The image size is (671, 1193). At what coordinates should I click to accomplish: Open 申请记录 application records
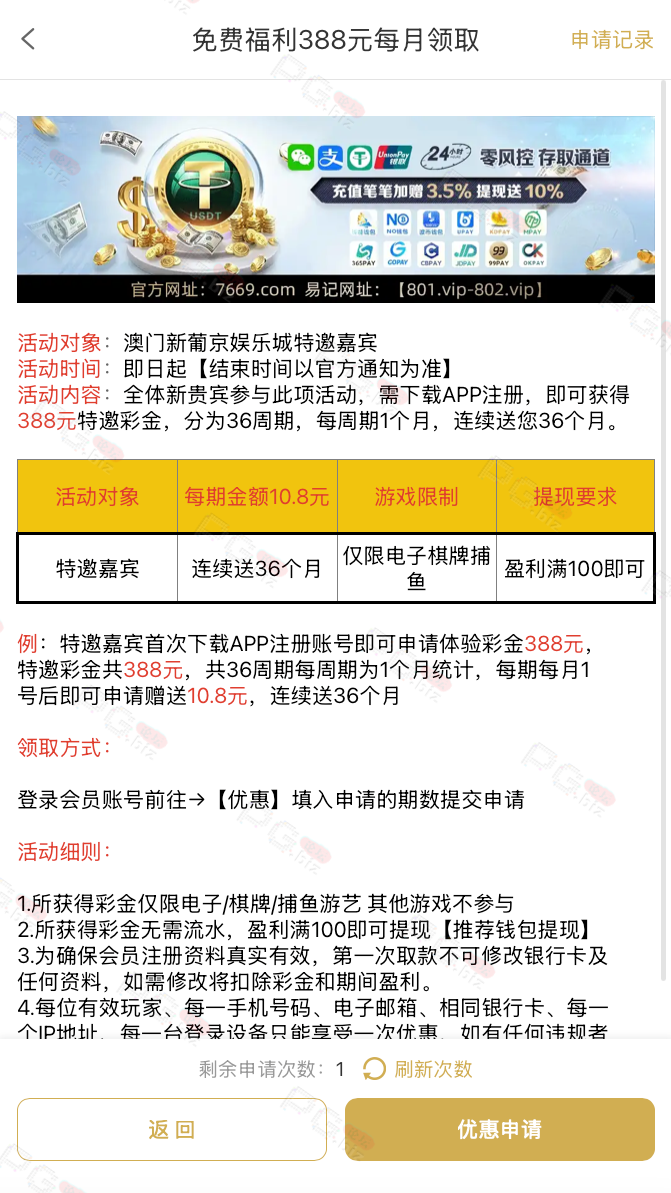pyautogui.click(x=611, y=40)
